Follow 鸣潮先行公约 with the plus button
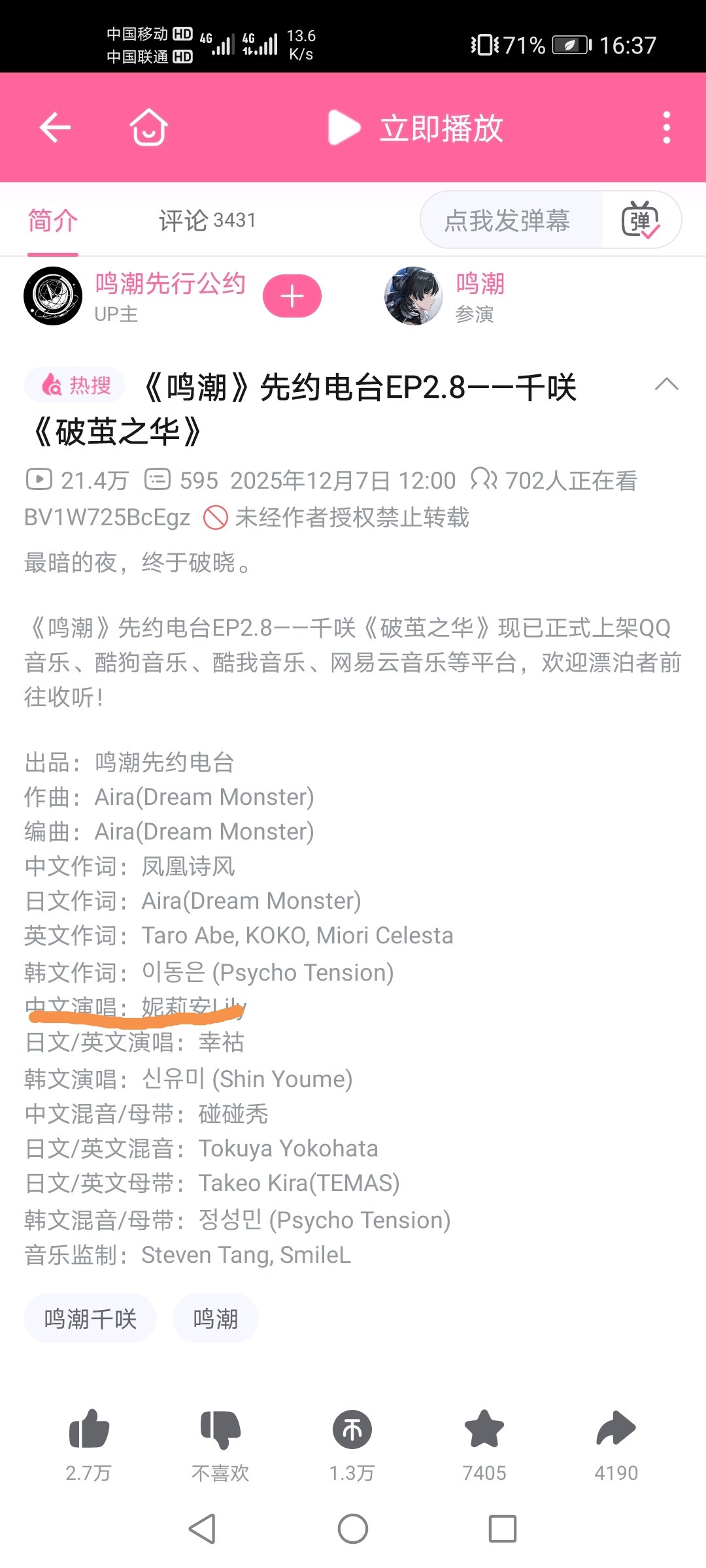This screenshot has width=706, height=1568. [x=292, y=297]
